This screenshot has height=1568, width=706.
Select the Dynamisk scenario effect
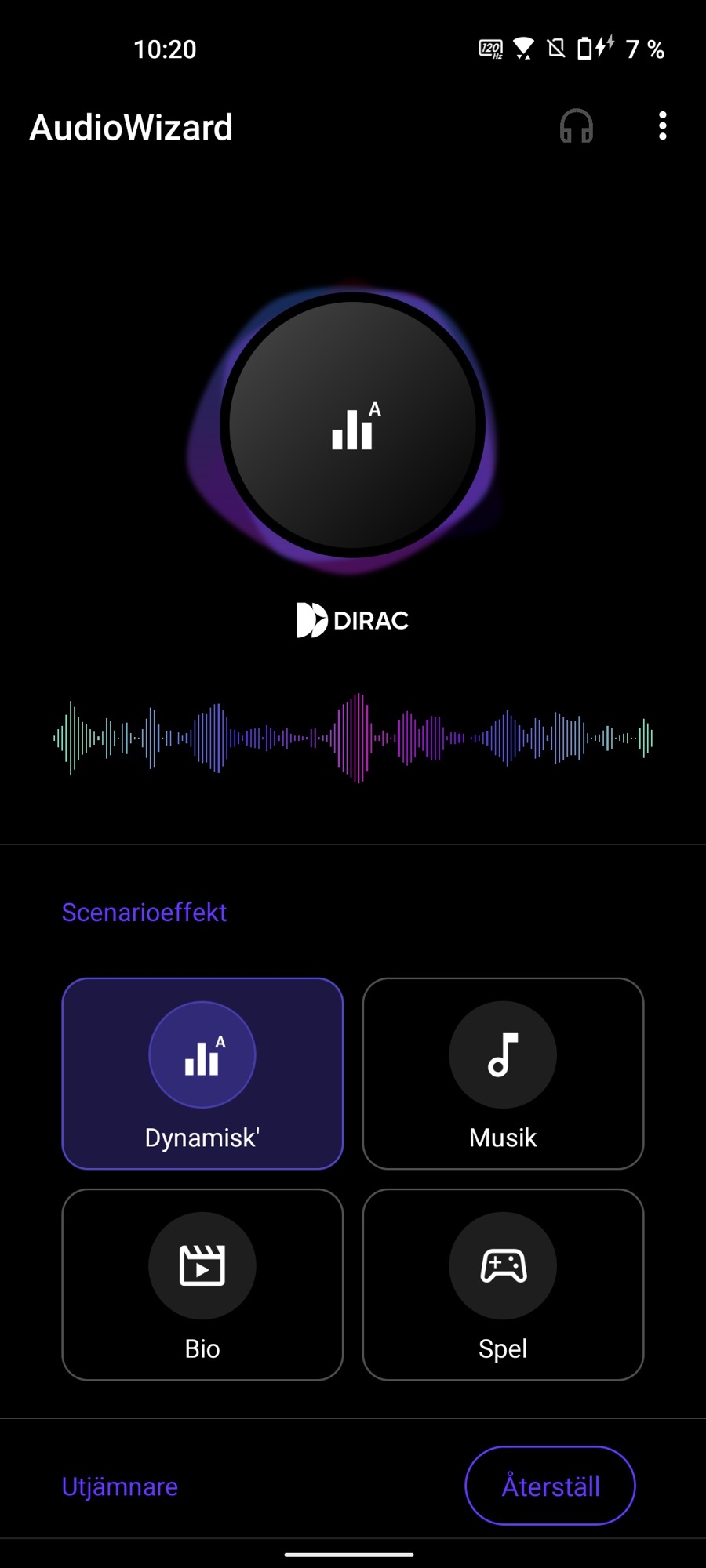(x=202, y=1073)
